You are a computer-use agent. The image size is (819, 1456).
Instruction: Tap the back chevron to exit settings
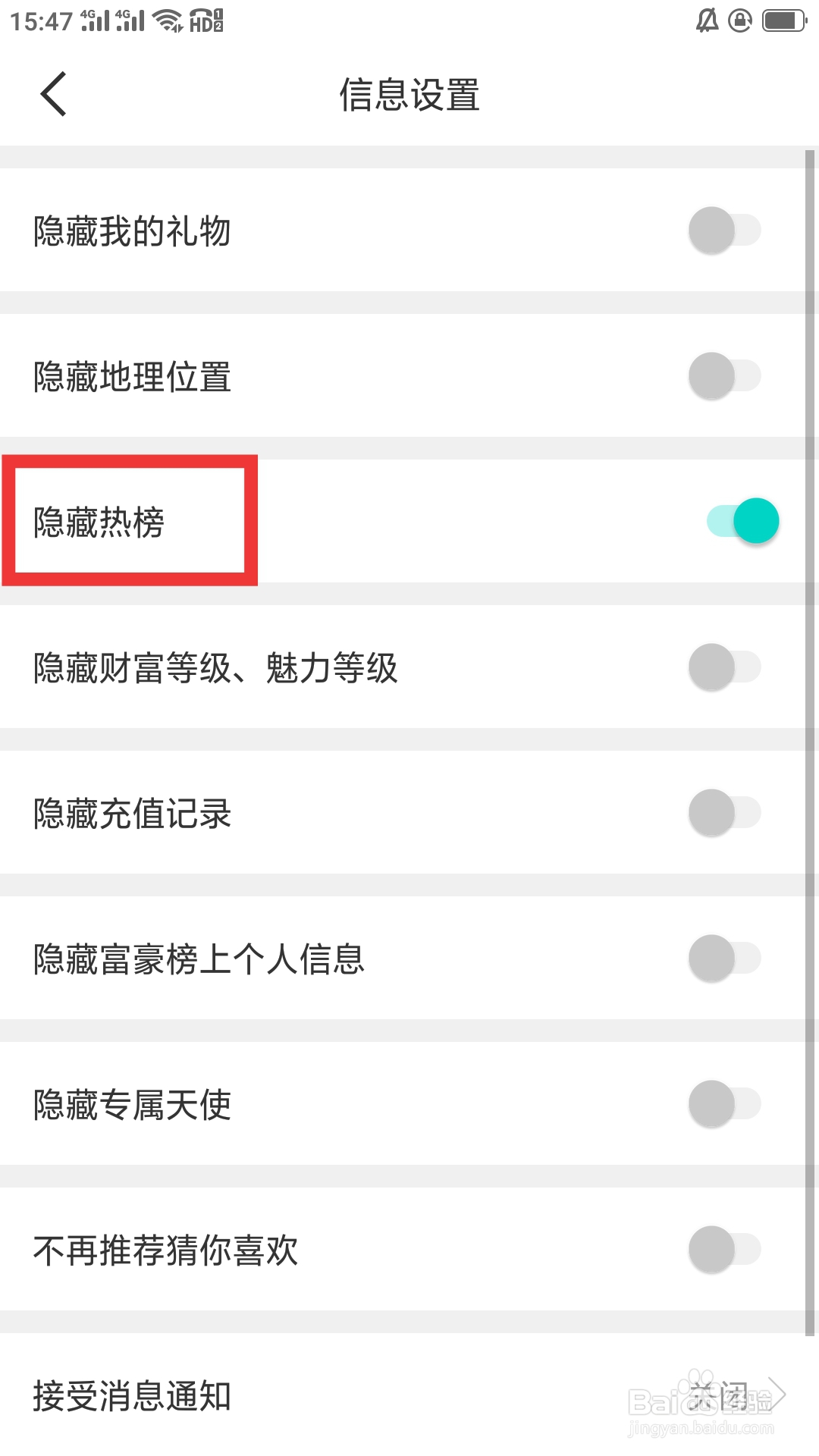tap(53, 95)
